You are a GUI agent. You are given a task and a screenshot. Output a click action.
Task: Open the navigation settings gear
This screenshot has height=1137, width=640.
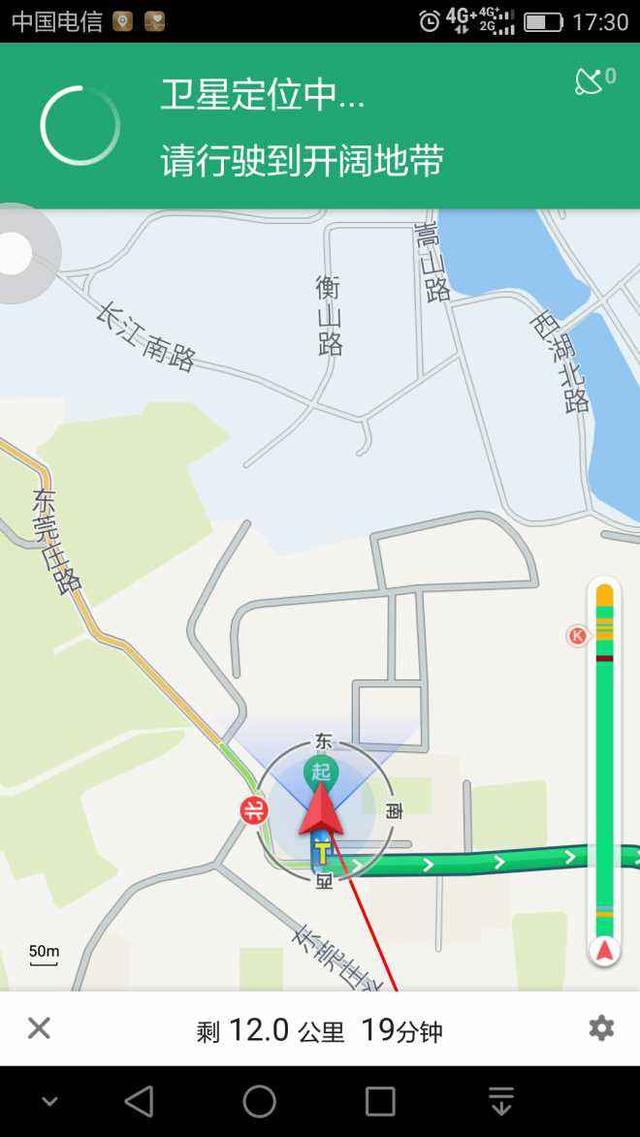pos(601,1028)
